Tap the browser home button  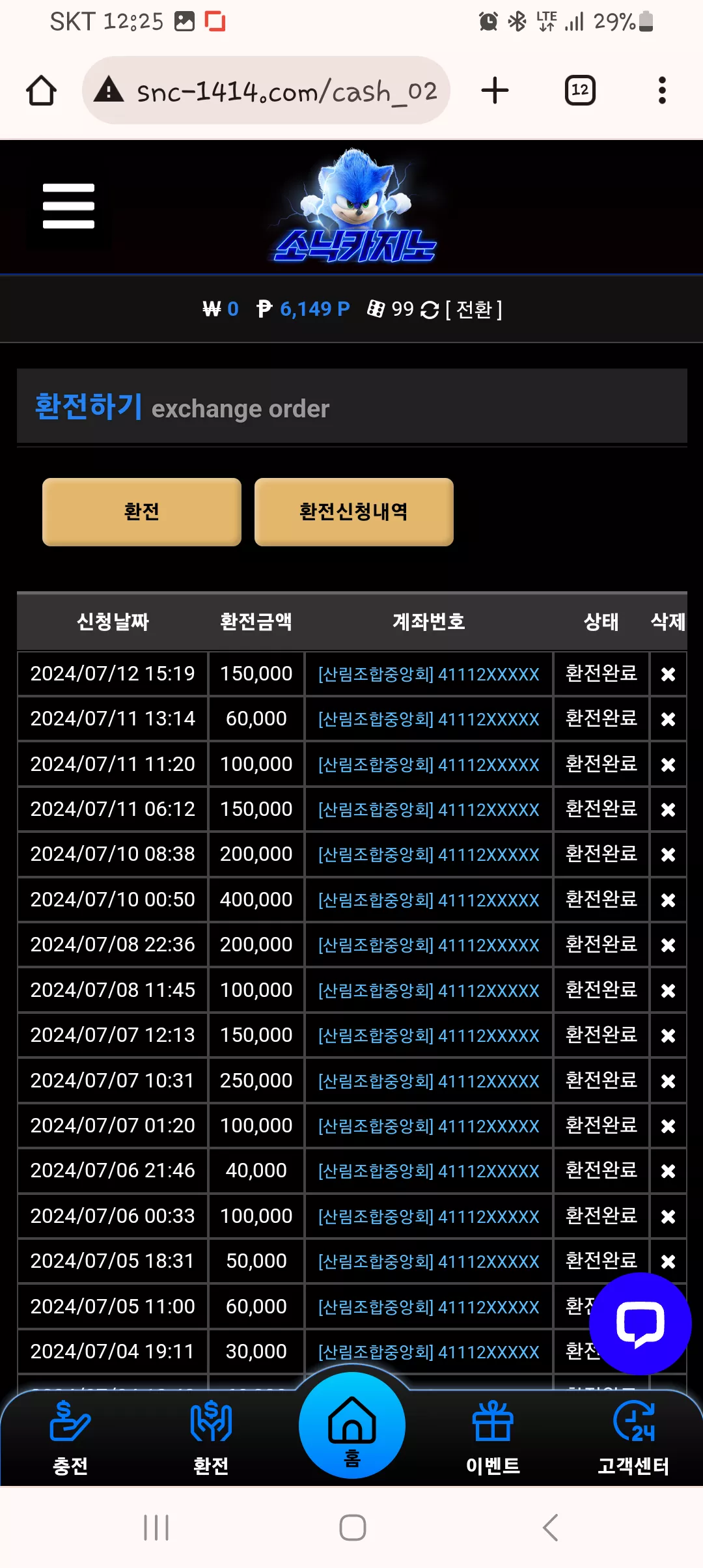41,91
